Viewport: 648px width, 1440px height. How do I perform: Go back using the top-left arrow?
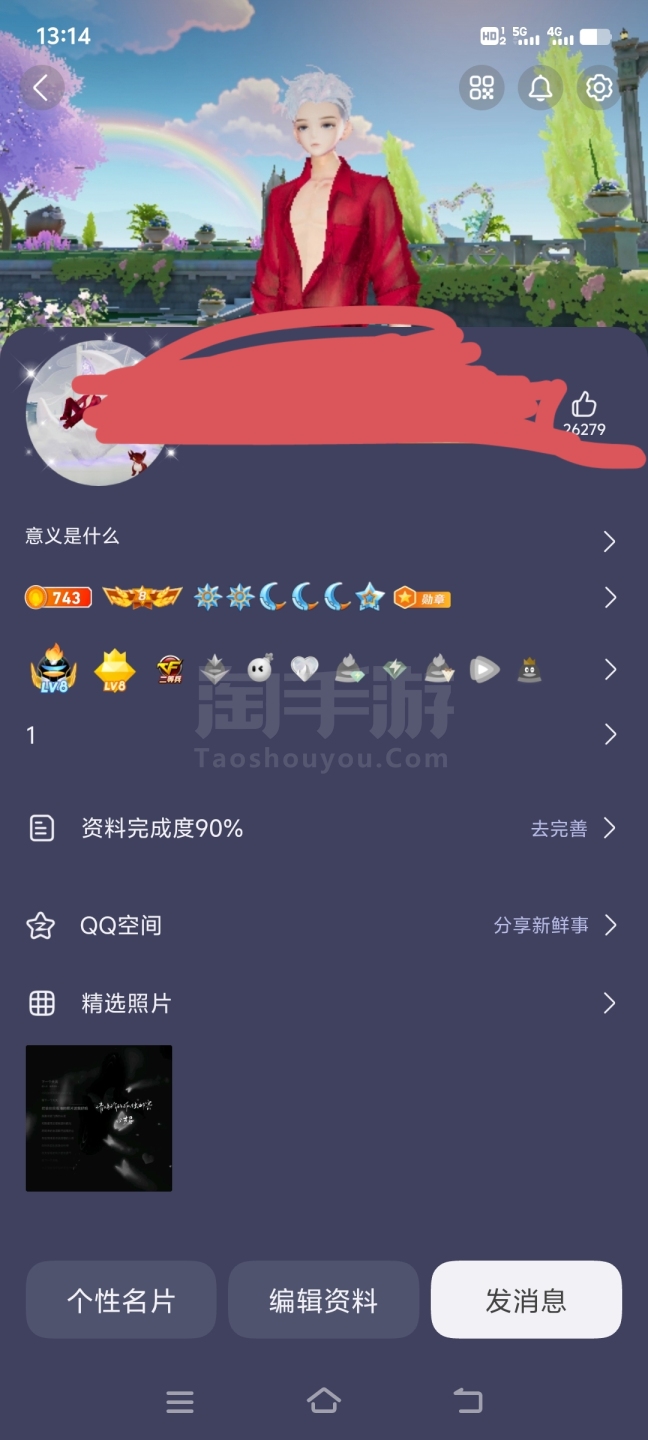pos(41,88)
